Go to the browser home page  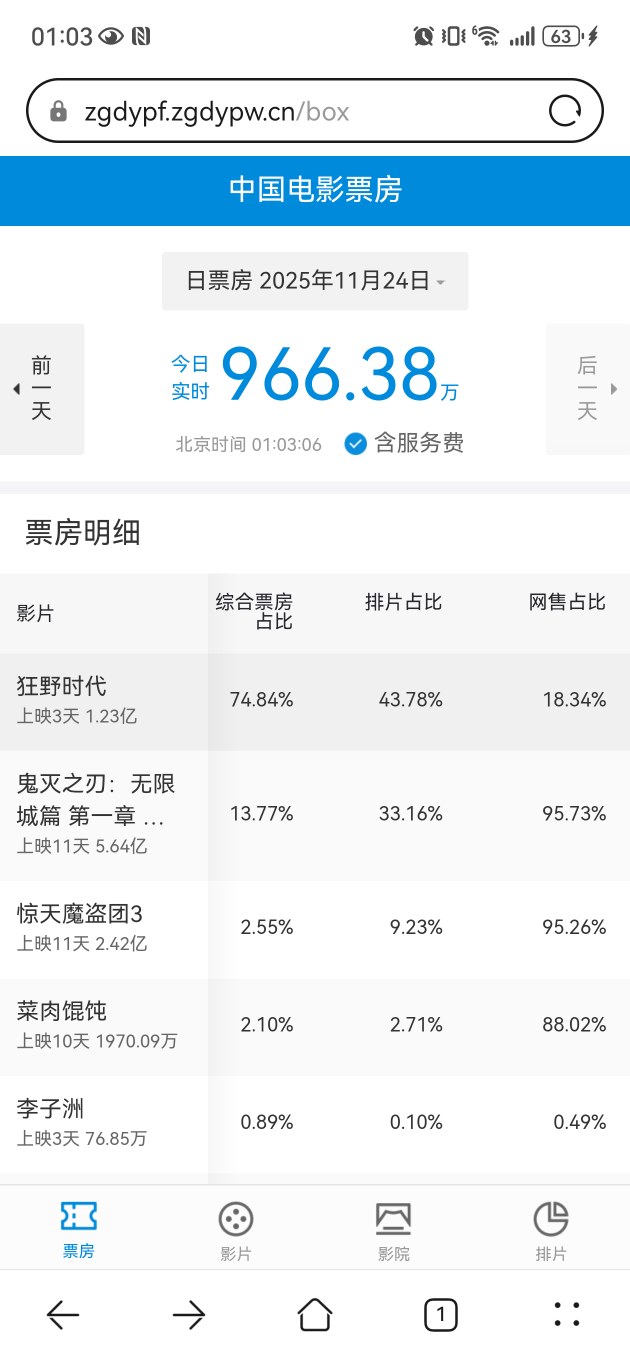pyautogui.click(x=315, y=1314)
